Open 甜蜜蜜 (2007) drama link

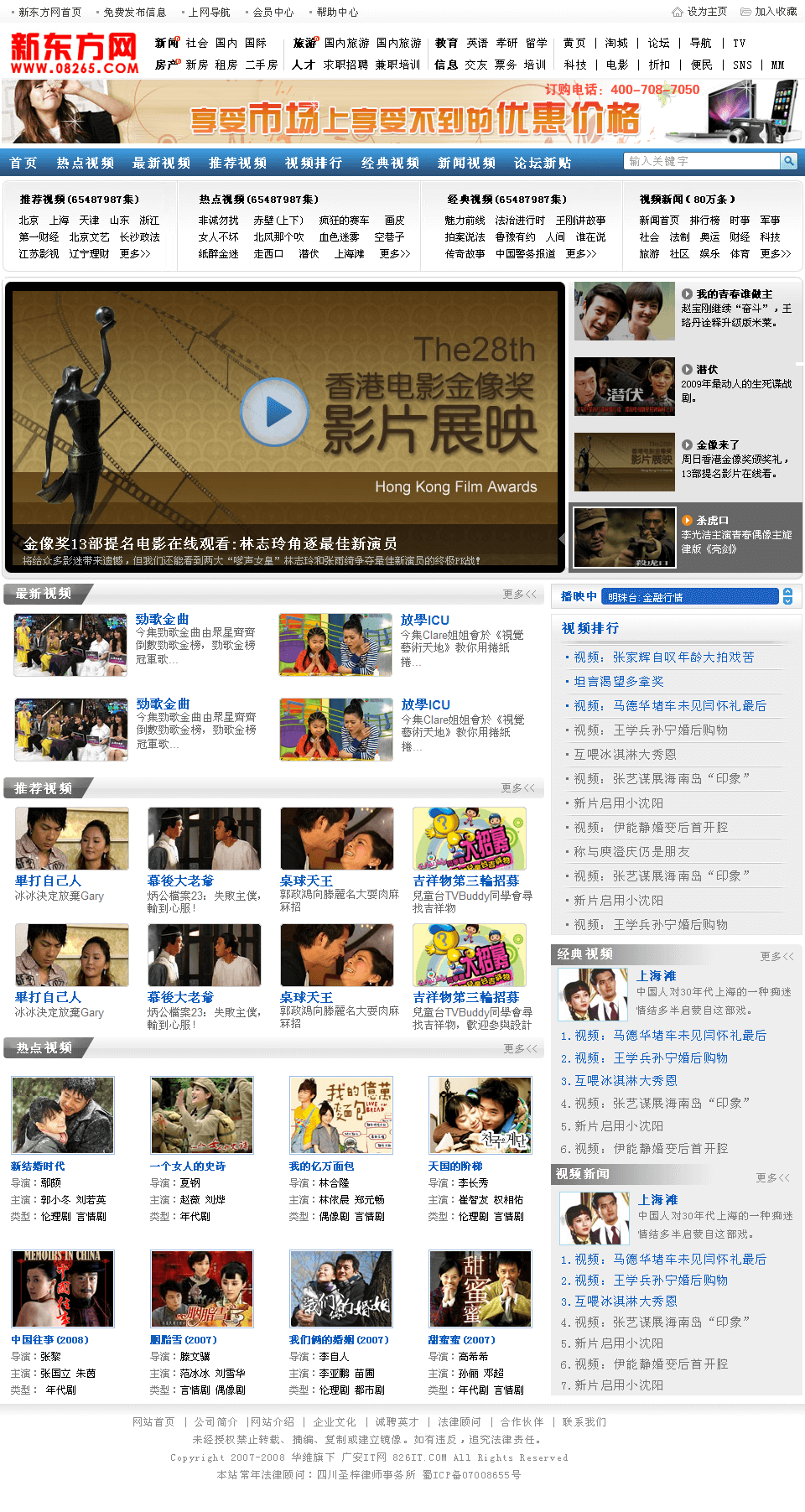[x=461, y=1339]
